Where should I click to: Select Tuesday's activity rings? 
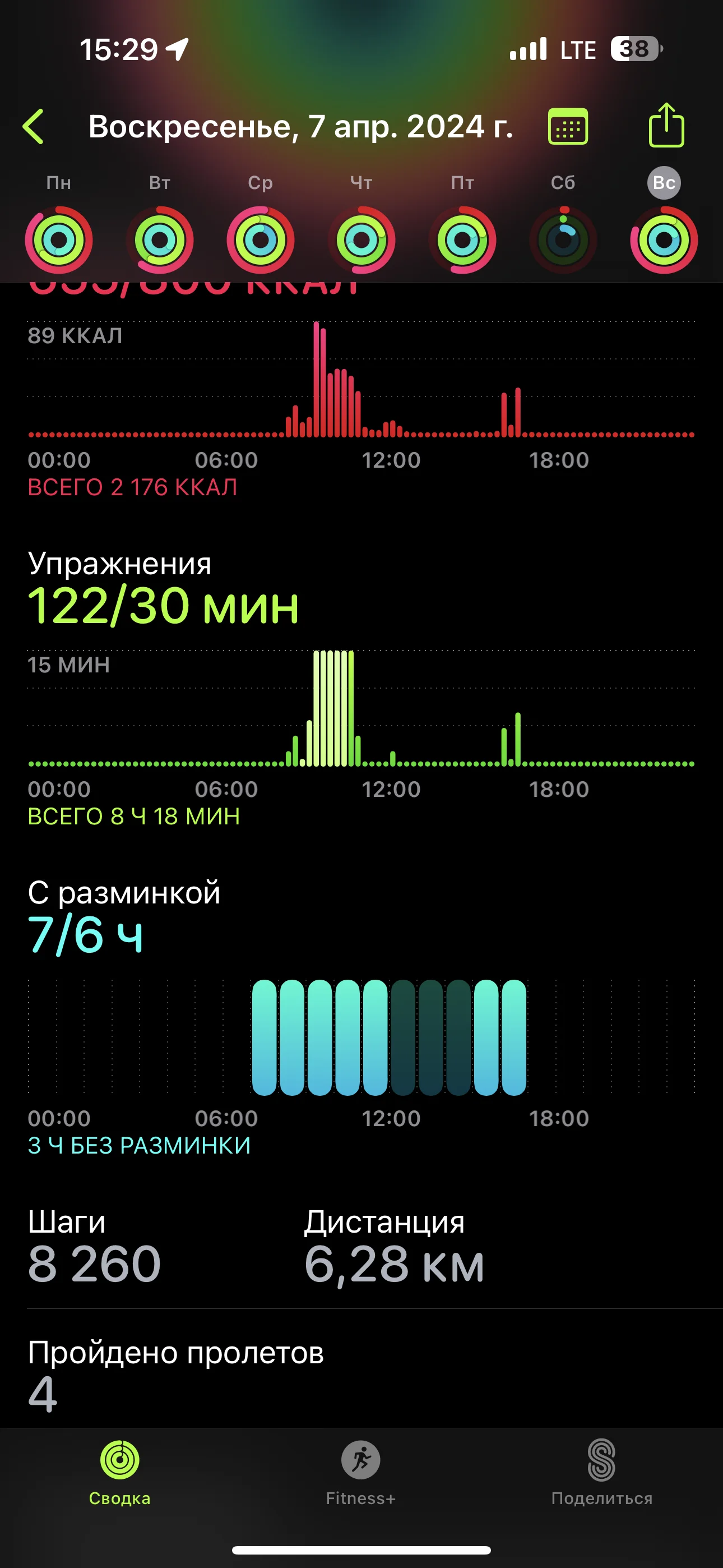tap(159, 240)
